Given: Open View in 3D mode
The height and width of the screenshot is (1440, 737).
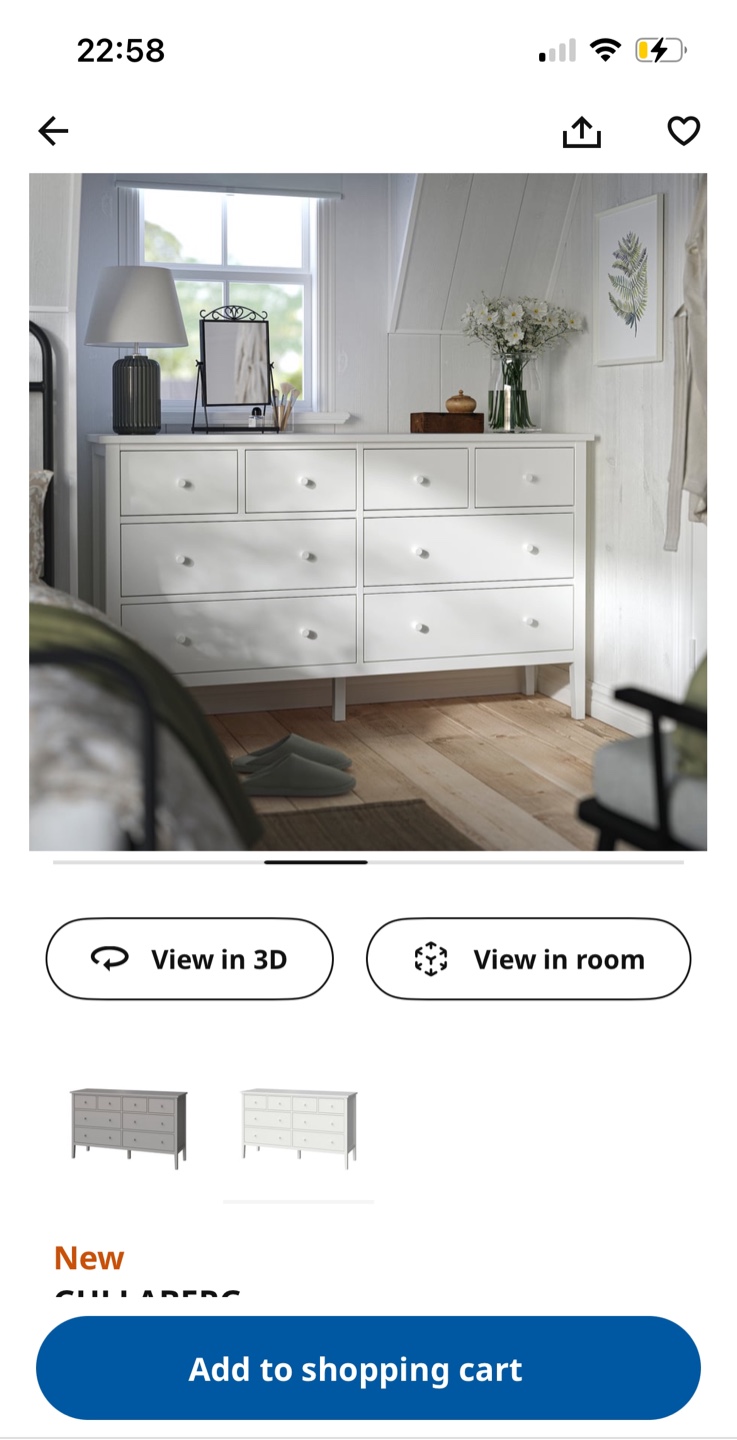Looking at the screenshot, I should pos(189,958).
